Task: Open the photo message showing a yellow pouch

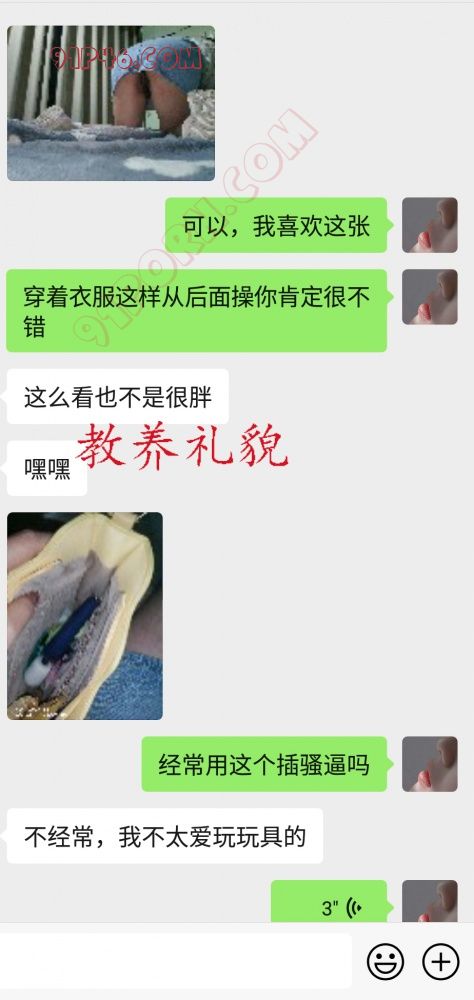Action: click(85, 616)
